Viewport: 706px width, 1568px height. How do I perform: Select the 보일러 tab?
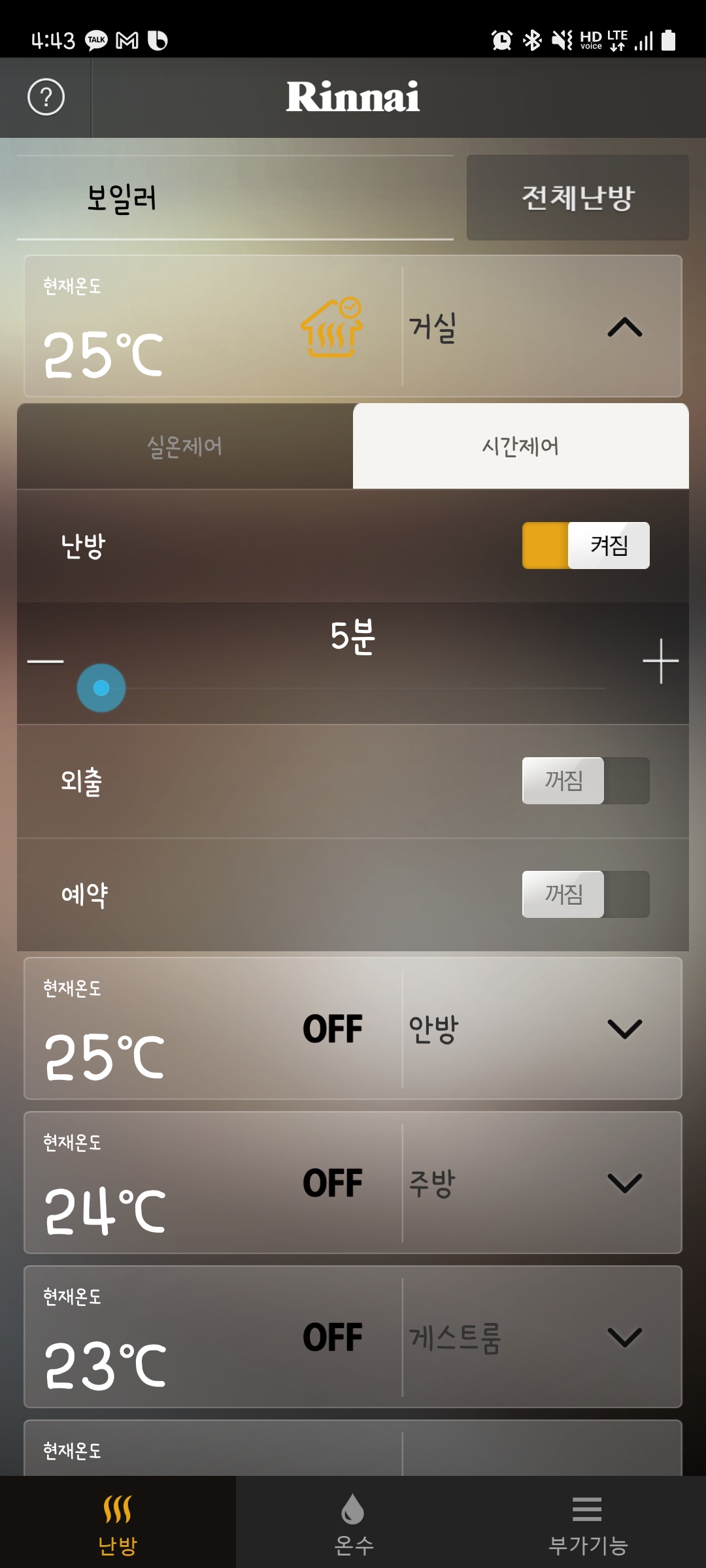point(122,198)
